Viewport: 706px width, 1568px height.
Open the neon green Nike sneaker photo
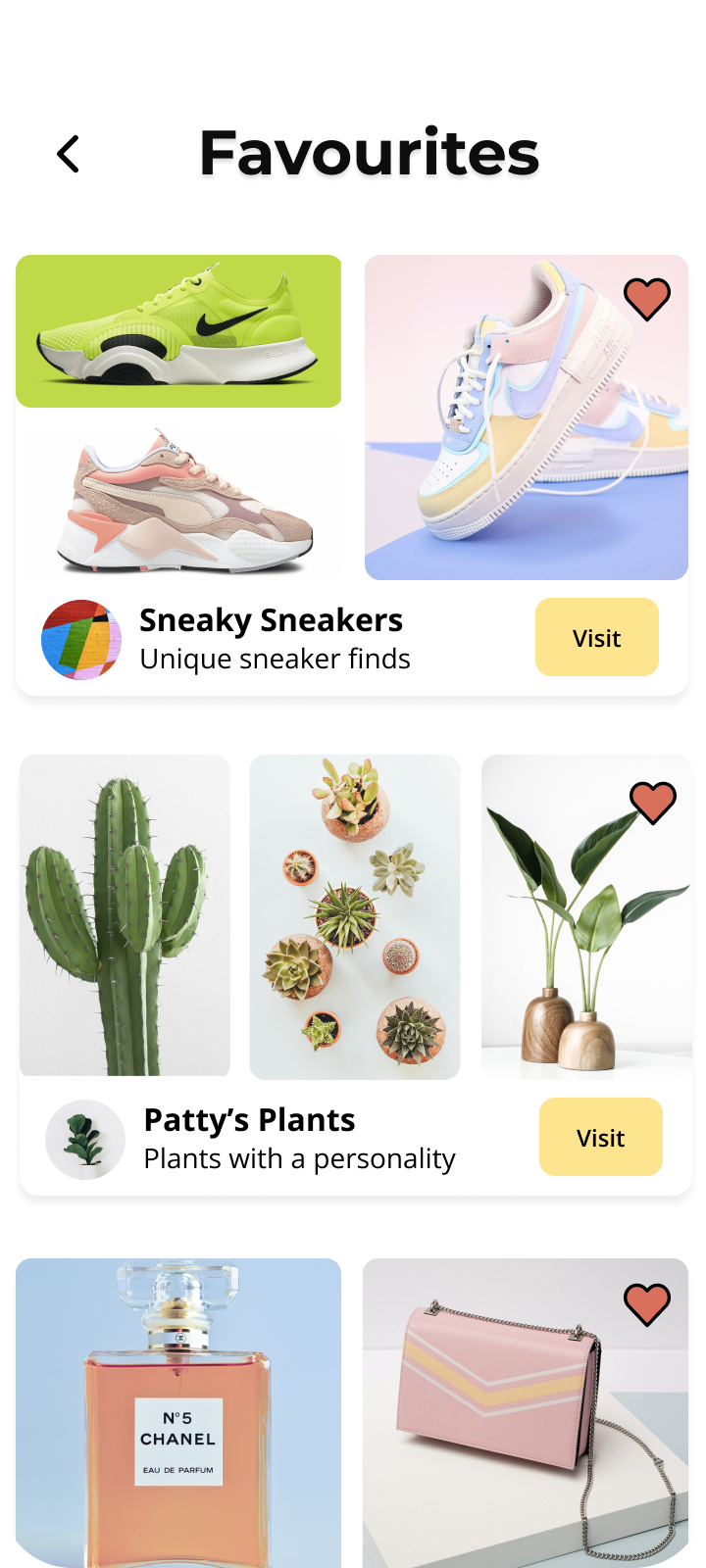178,331
